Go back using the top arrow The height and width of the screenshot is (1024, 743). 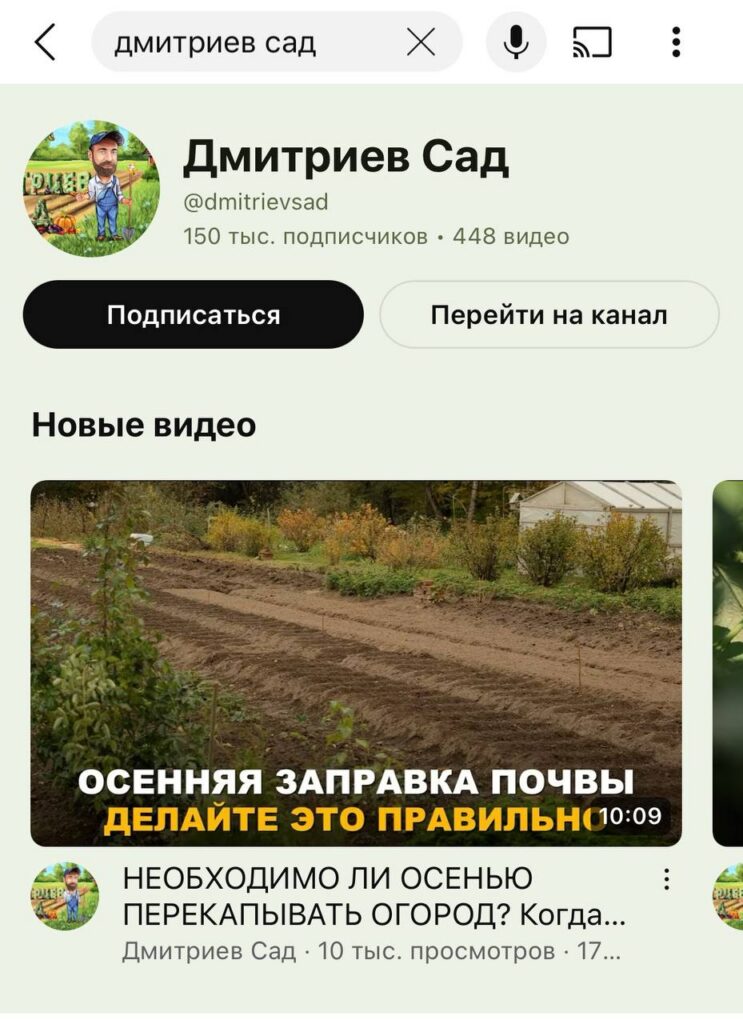click(x=45, y=42)
